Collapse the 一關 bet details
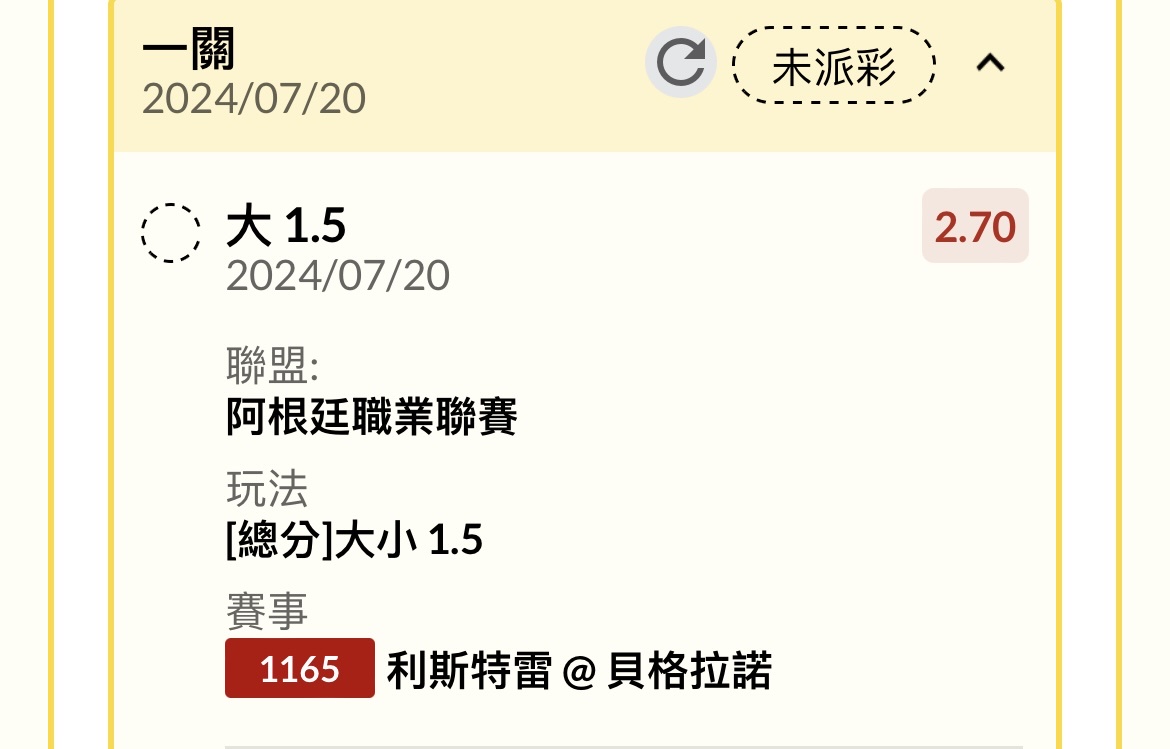 pos(990,64)
